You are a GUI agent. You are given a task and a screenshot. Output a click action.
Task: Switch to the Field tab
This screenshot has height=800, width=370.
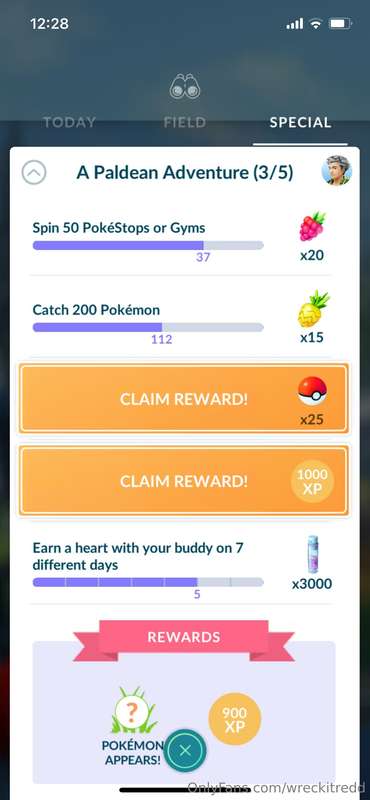(185, 122)
